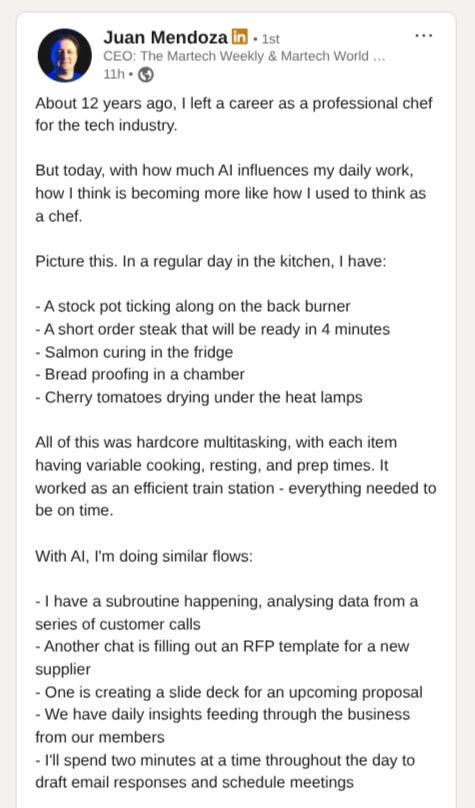Tap the name Juan Mendoza
The height and width of the screenshot is (808, 475).
(165, 37)
